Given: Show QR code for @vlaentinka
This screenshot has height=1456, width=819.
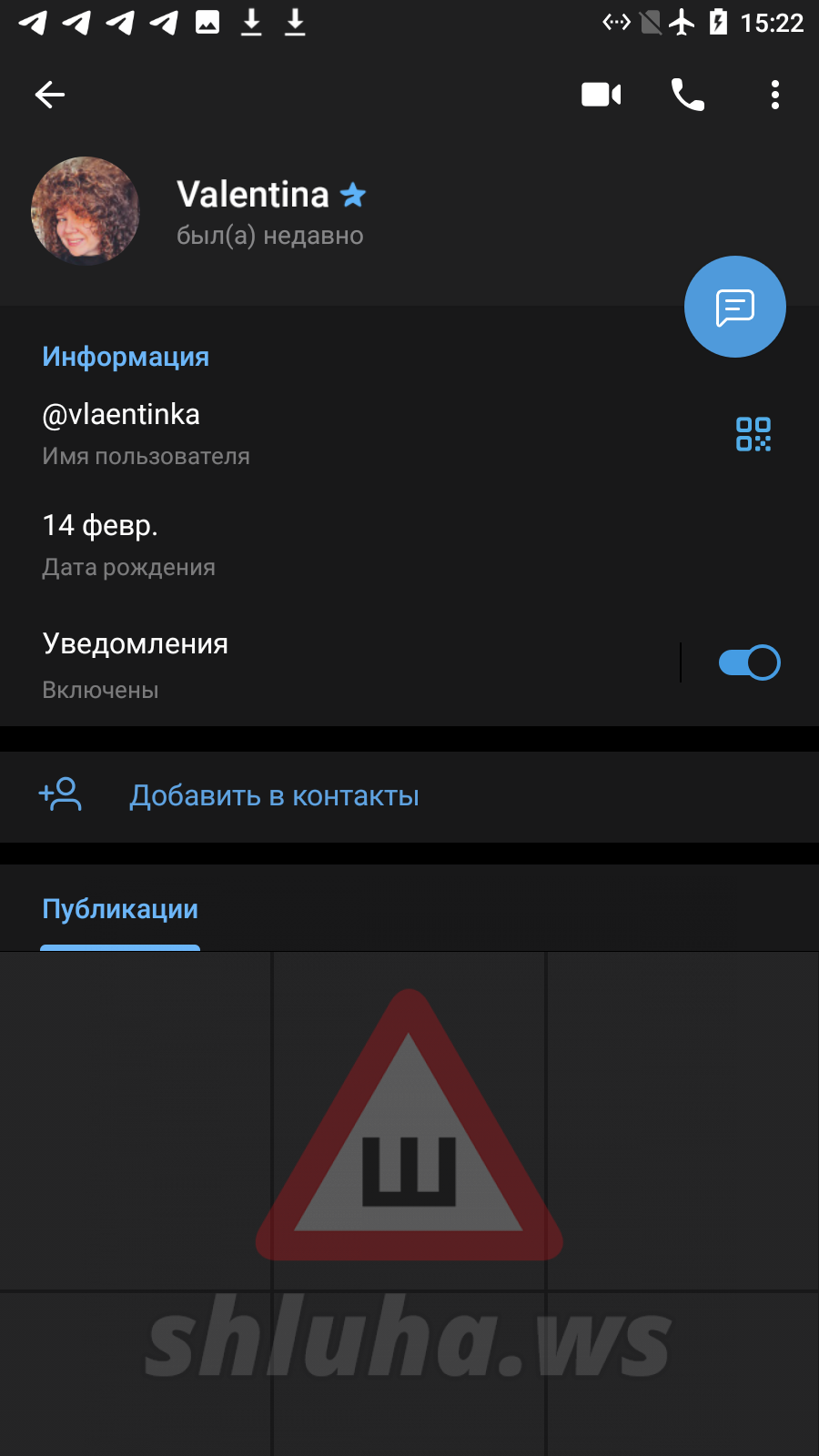Looking at the screenshot, I should 753,434.
